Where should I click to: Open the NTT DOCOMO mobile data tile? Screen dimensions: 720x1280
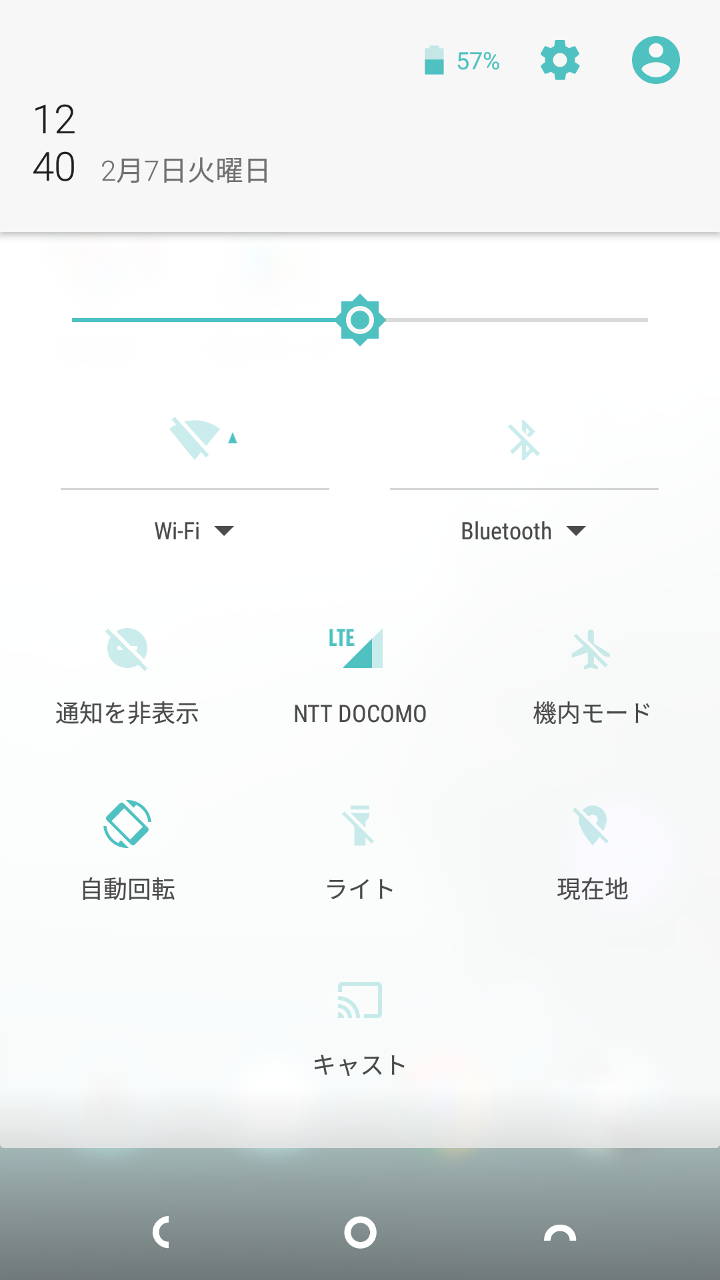coord(360,650)
